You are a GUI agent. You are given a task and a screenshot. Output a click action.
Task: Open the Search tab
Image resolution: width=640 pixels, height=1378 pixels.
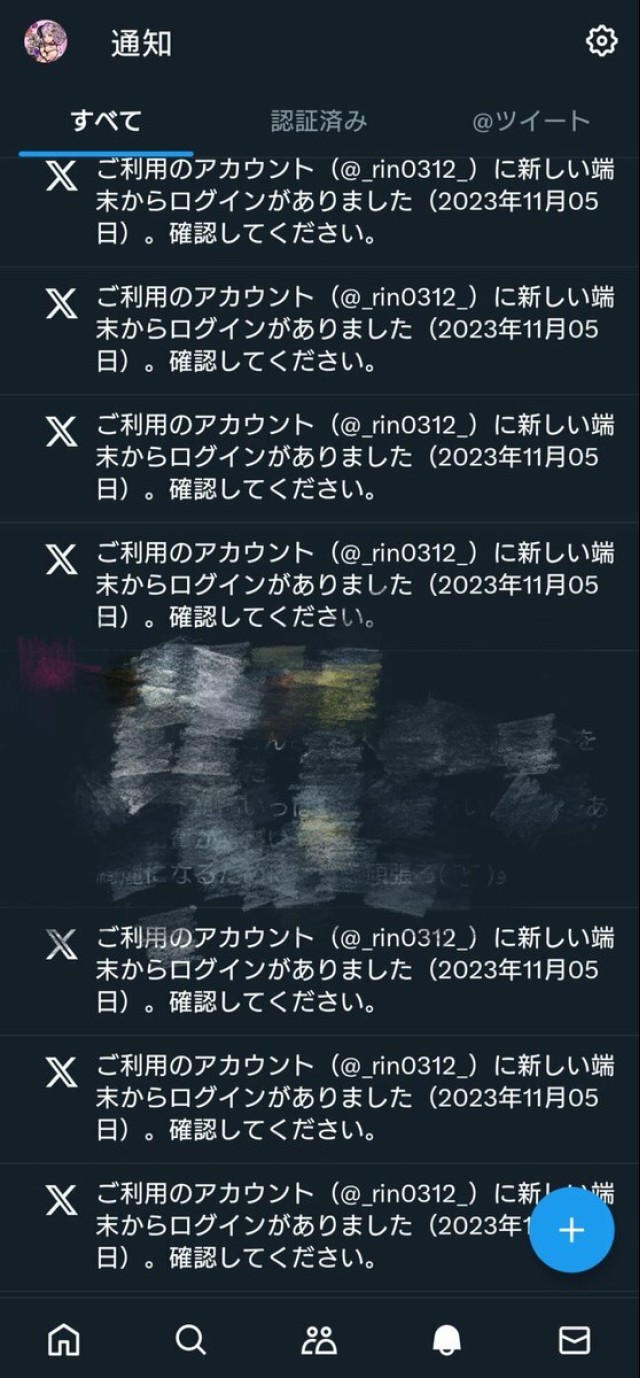[191, 1340]
